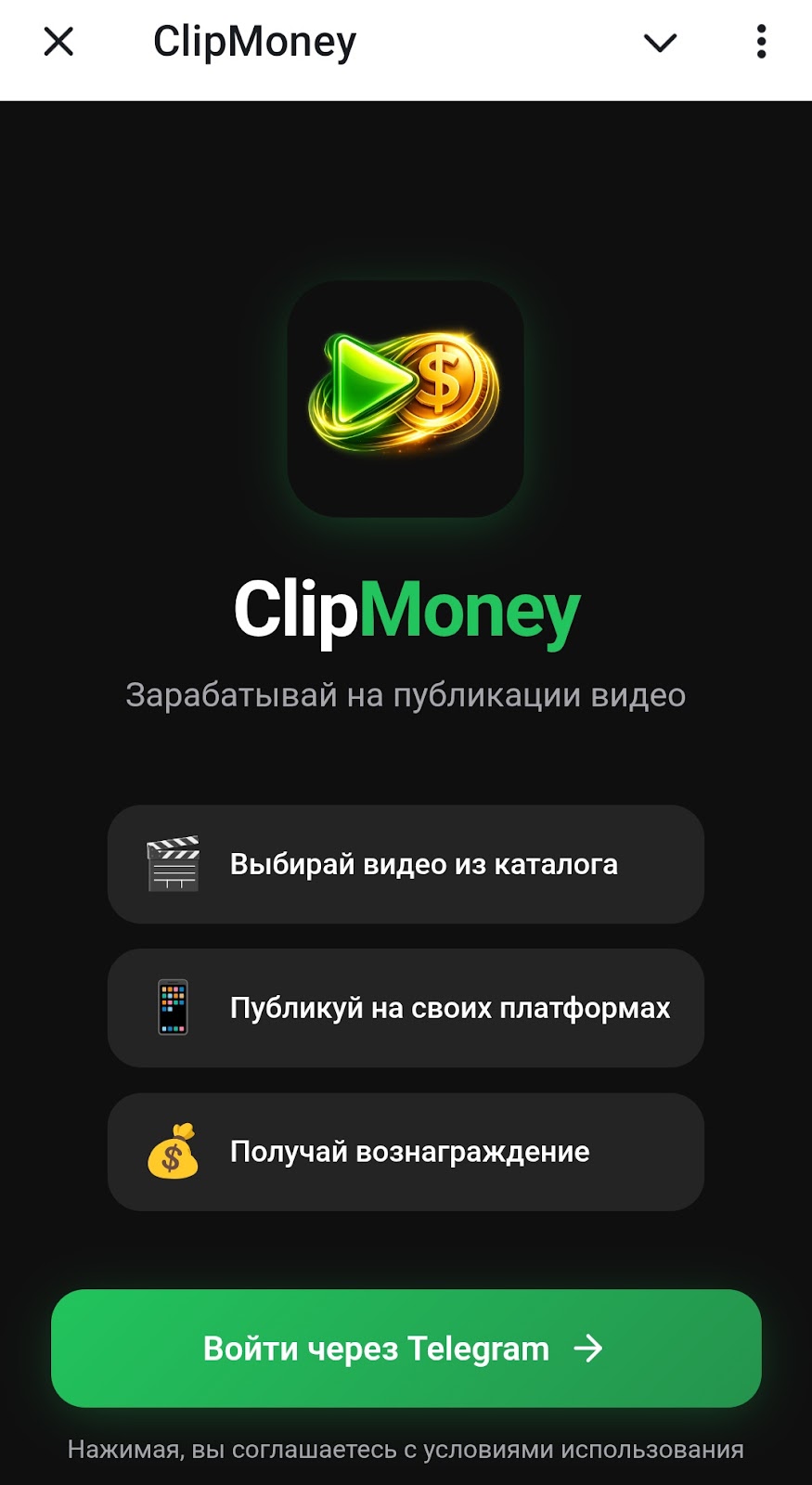The width and height of the screenshot is (812, 1485).
Task: Click the money bag icon for rewards
Action: (173, 1152)
